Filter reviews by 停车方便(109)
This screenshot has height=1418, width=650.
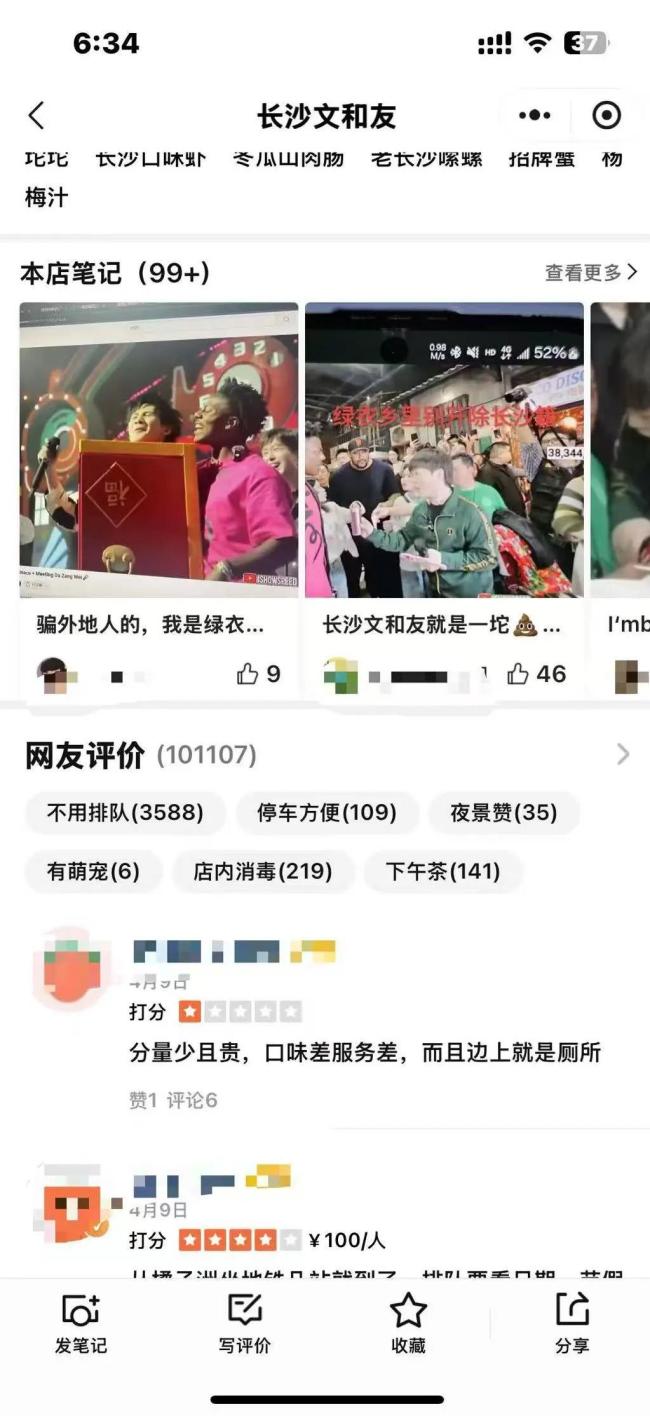coord(327,813)
